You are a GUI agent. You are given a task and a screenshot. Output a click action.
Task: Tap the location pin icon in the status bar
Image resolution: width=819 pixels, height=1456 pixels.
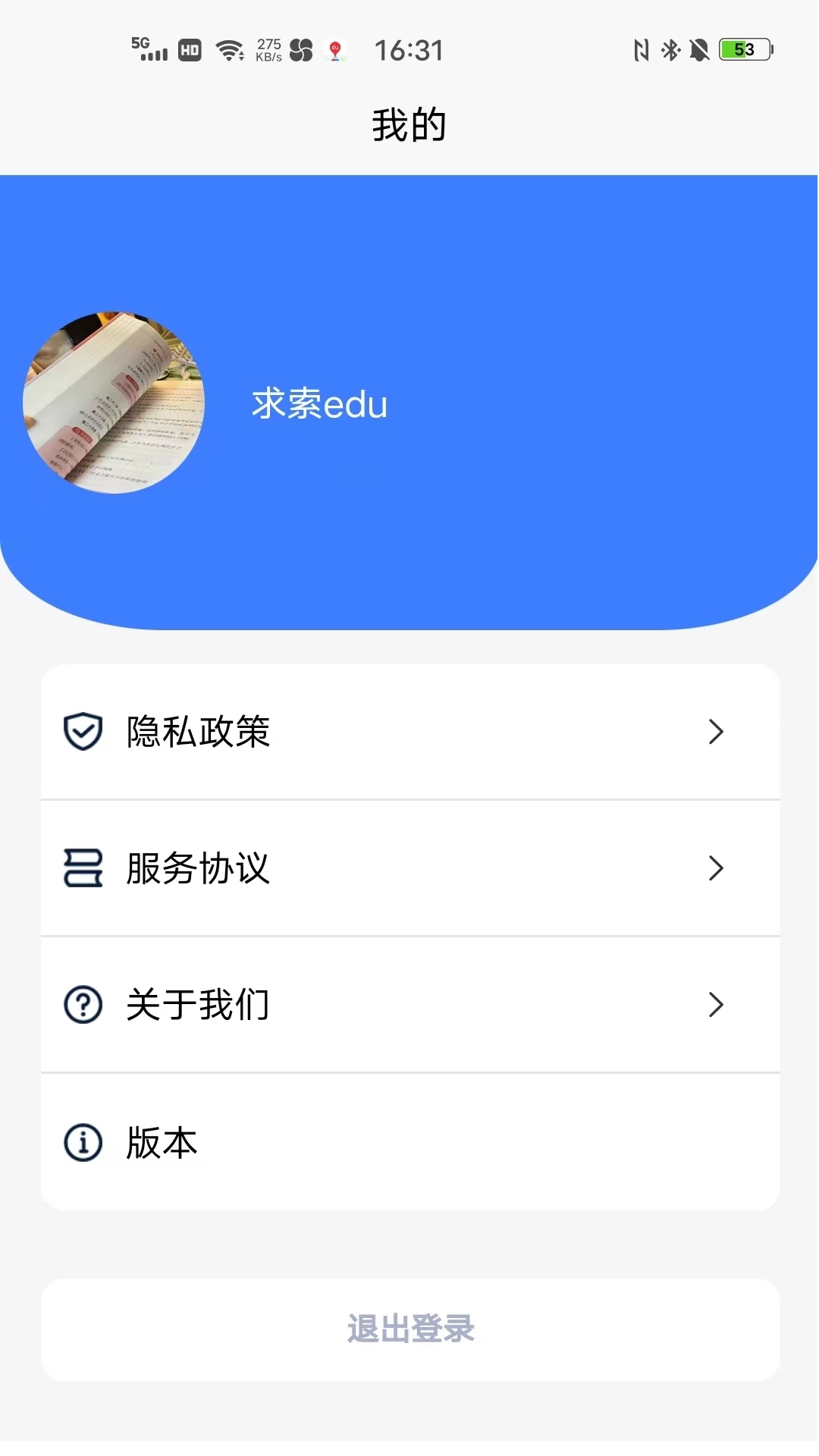[335, 49]
